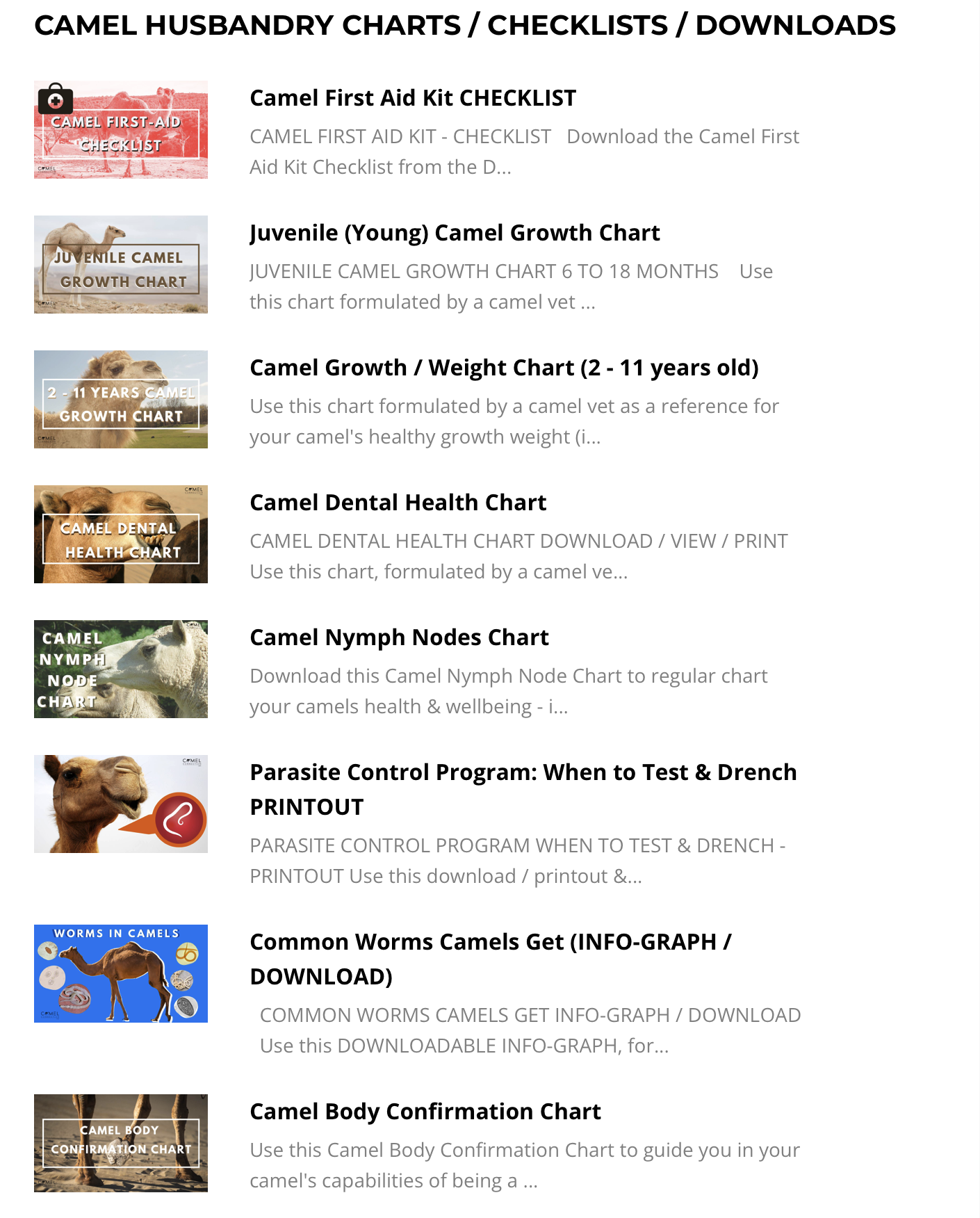Open the Camel Nymph Nodes Chart title
This screenshot has height=1218, width=980.
click(399, 638)
